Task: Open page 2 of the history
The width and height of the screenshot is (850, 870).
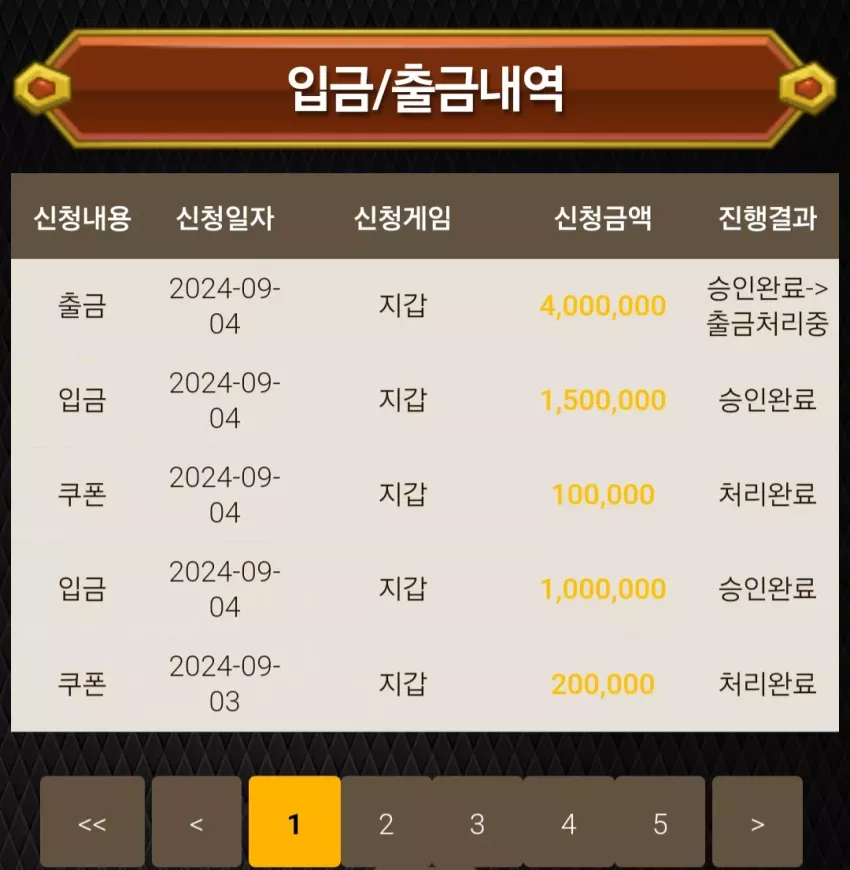Action: [x=387, y=822]
